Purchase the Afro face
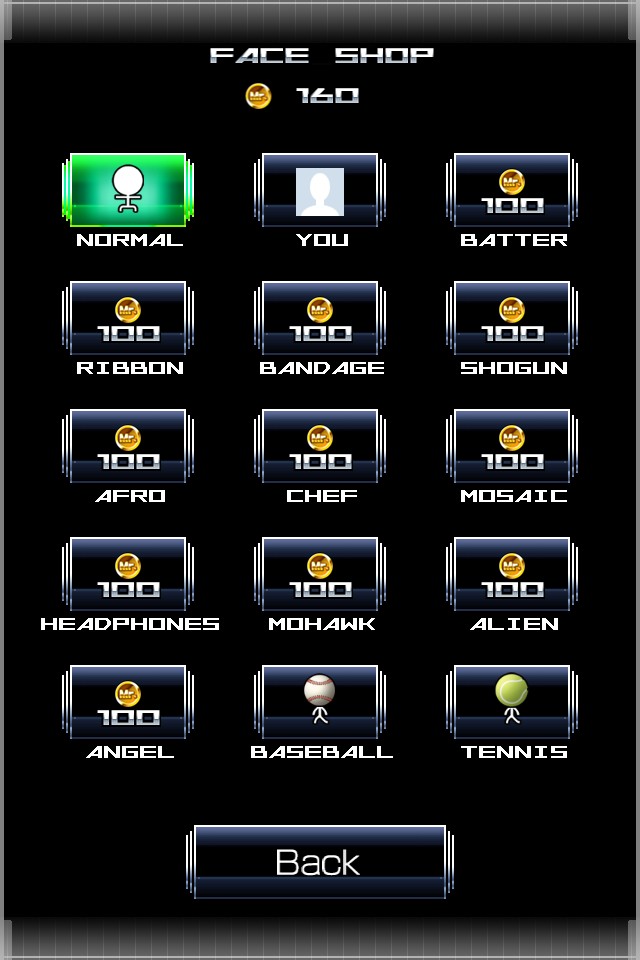The image size is (640, 960). [x=128, y=446]
